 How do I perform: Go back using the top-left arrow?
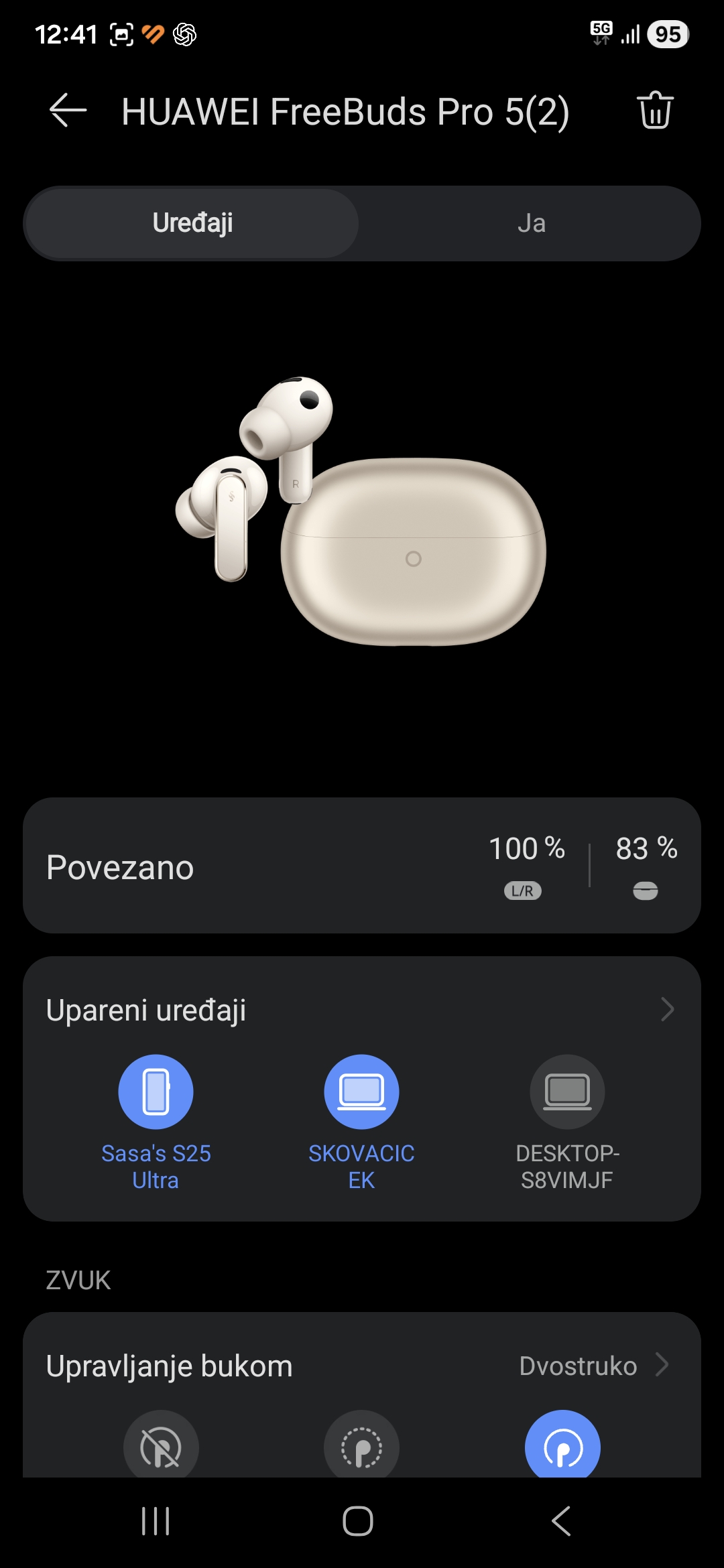pos(68,111)
